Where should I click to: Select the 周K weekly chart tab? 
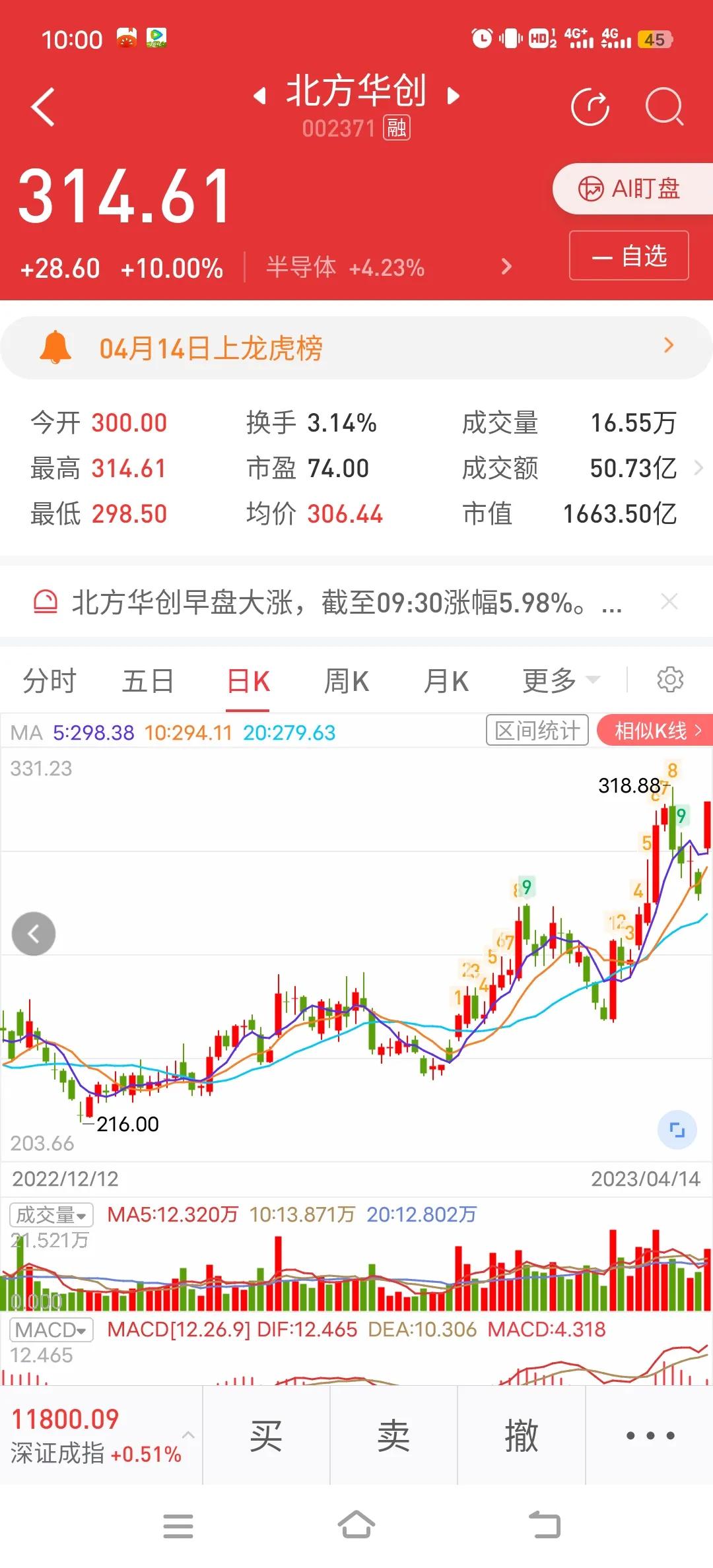coord(346,679)
